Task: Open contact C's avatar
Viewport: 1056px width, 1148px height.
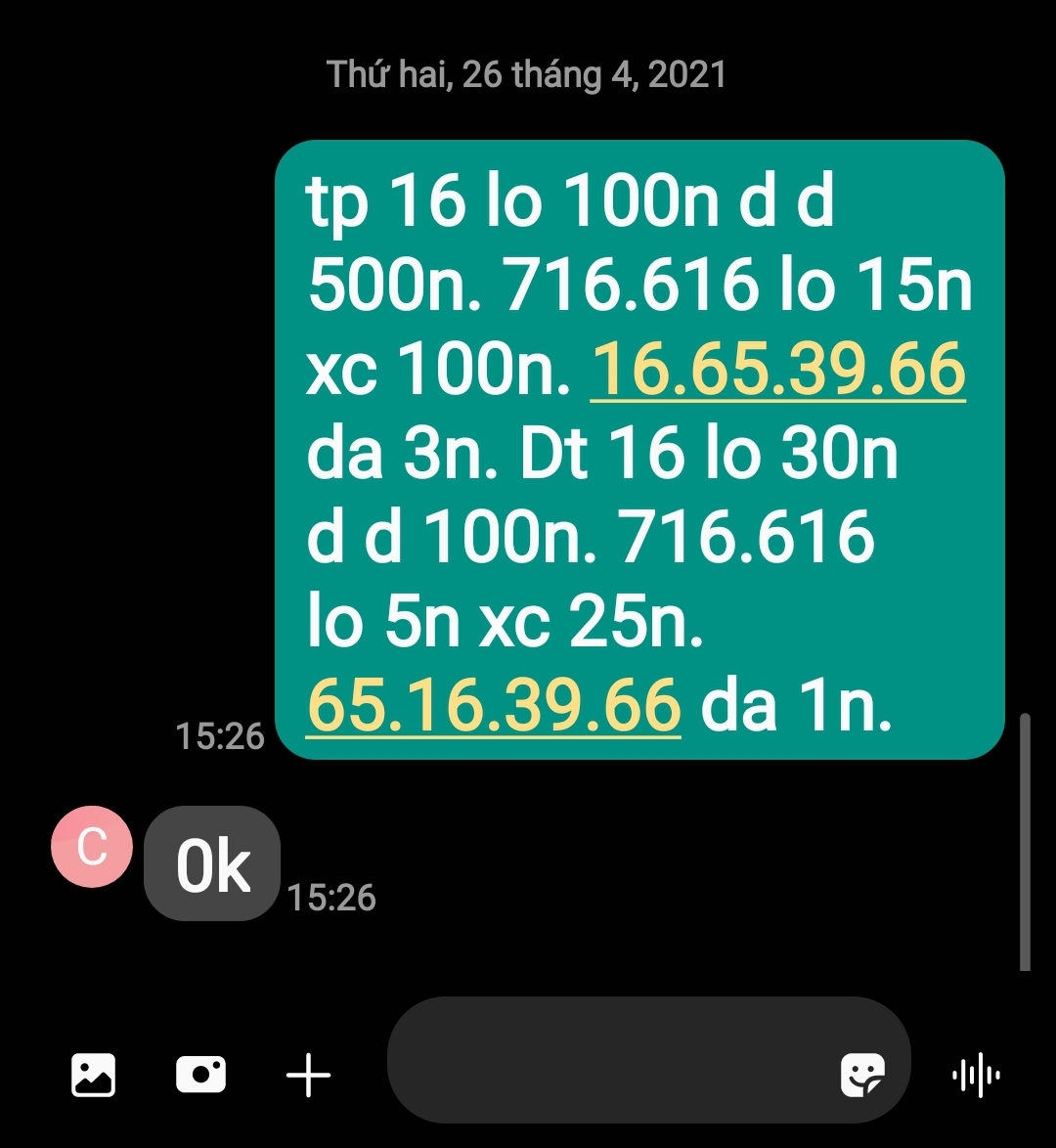Action: coord(92,847)
